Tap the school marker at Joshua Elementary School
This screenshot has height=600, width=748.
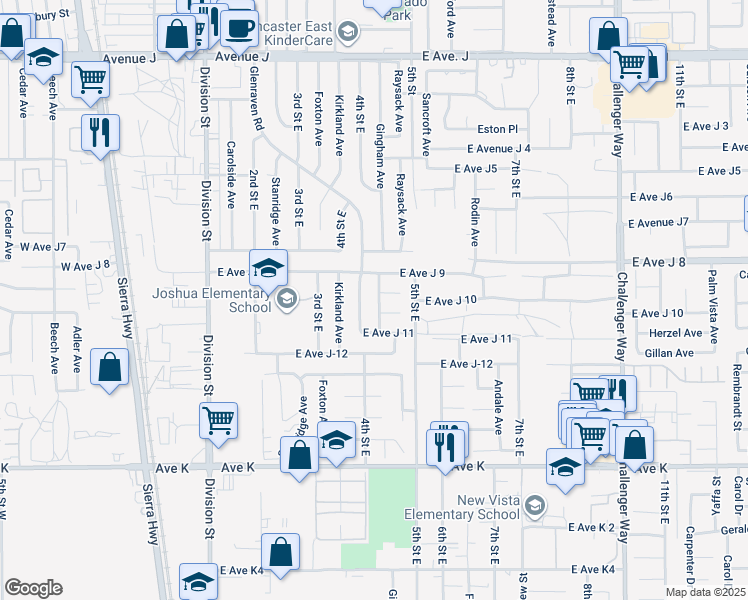coord(268,268)
